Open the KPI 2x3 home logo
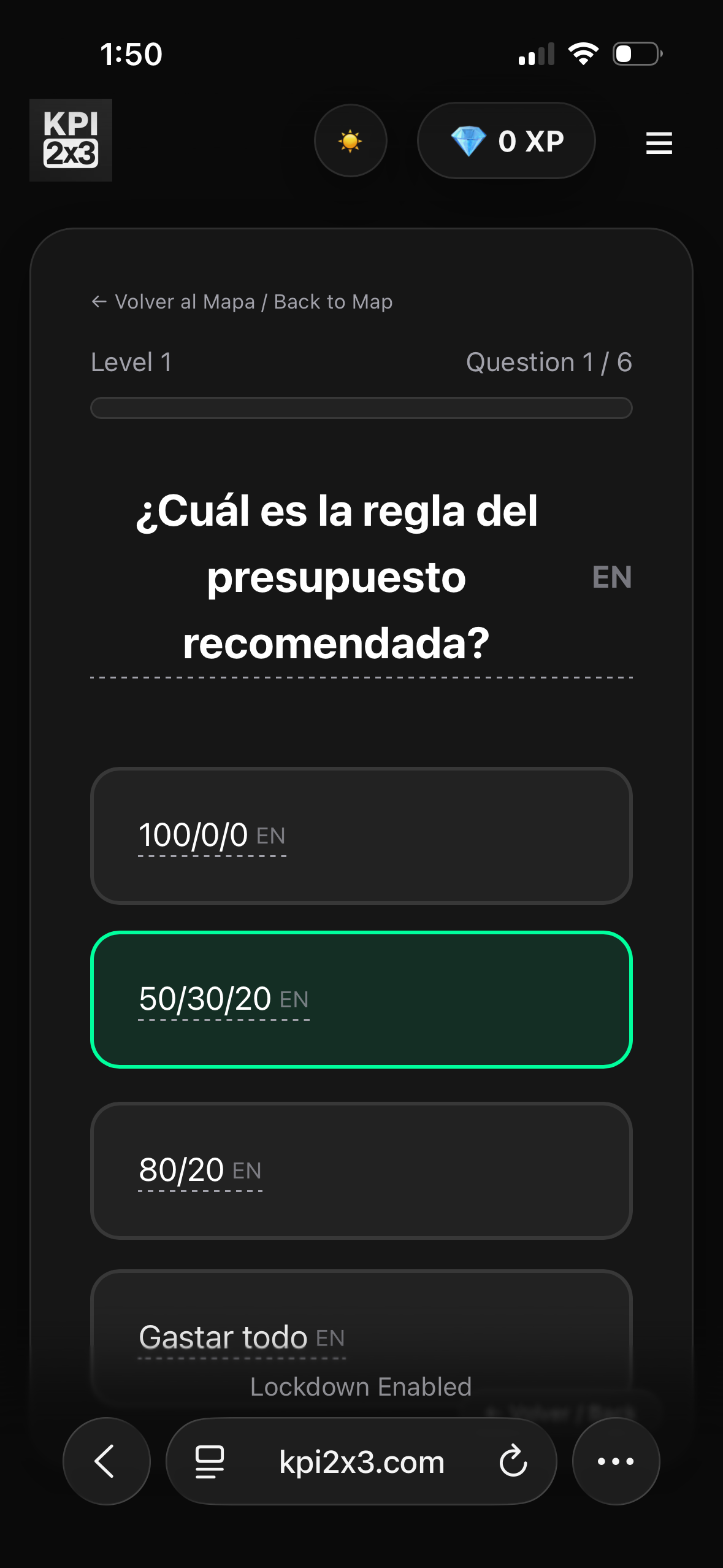The image size is (723, 1568). (71, 140)
